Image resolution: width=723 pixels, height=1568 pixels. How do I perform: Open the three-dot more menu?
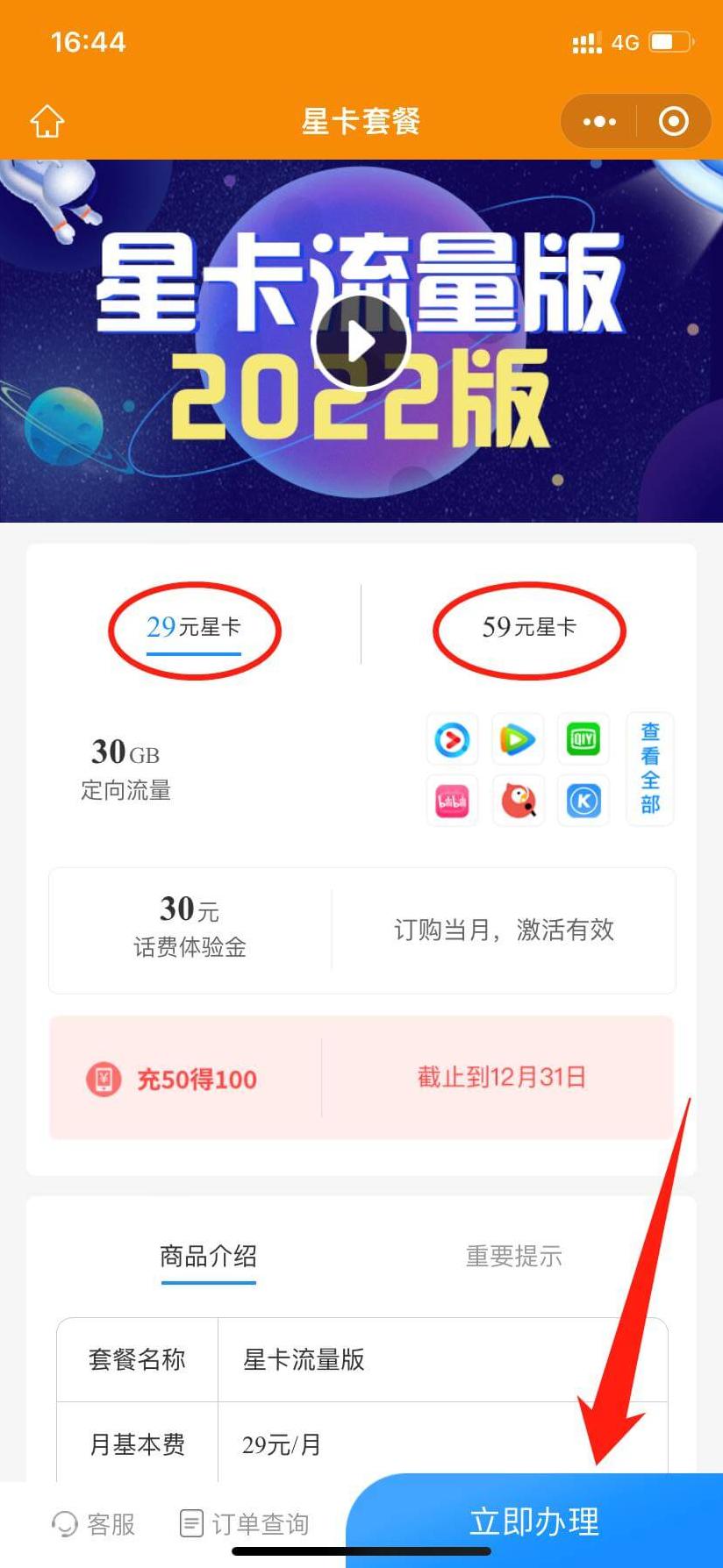pos(599,122)
